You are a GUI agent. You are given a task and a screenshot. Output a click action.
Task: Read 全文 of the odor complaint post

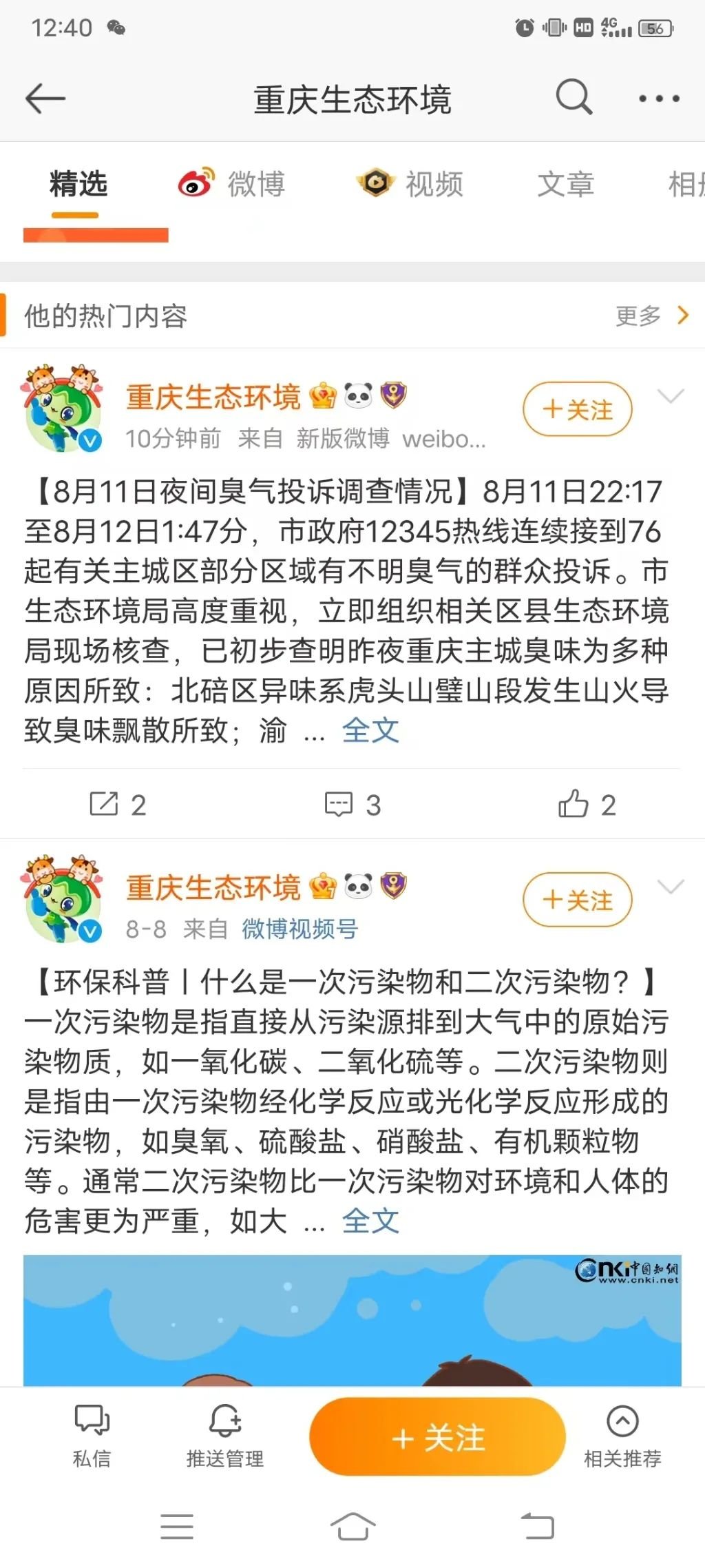[x=370, y=730]
